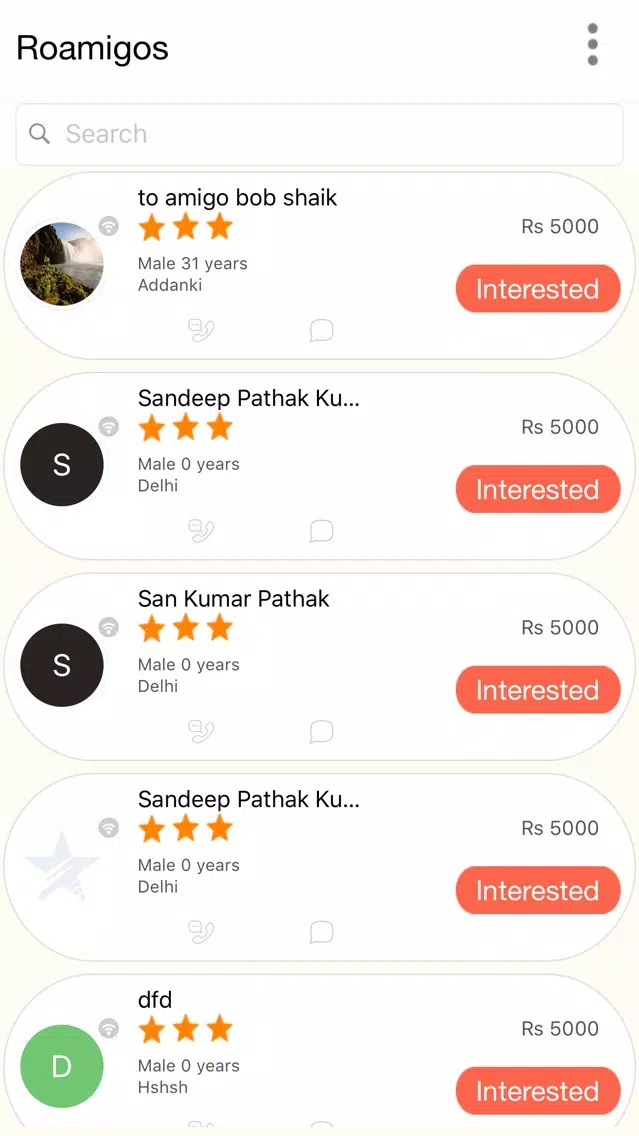Select Interested for dfd
Image resolution: width=639 pixels, height=1136 pixels.
(x=538, y=1091)
